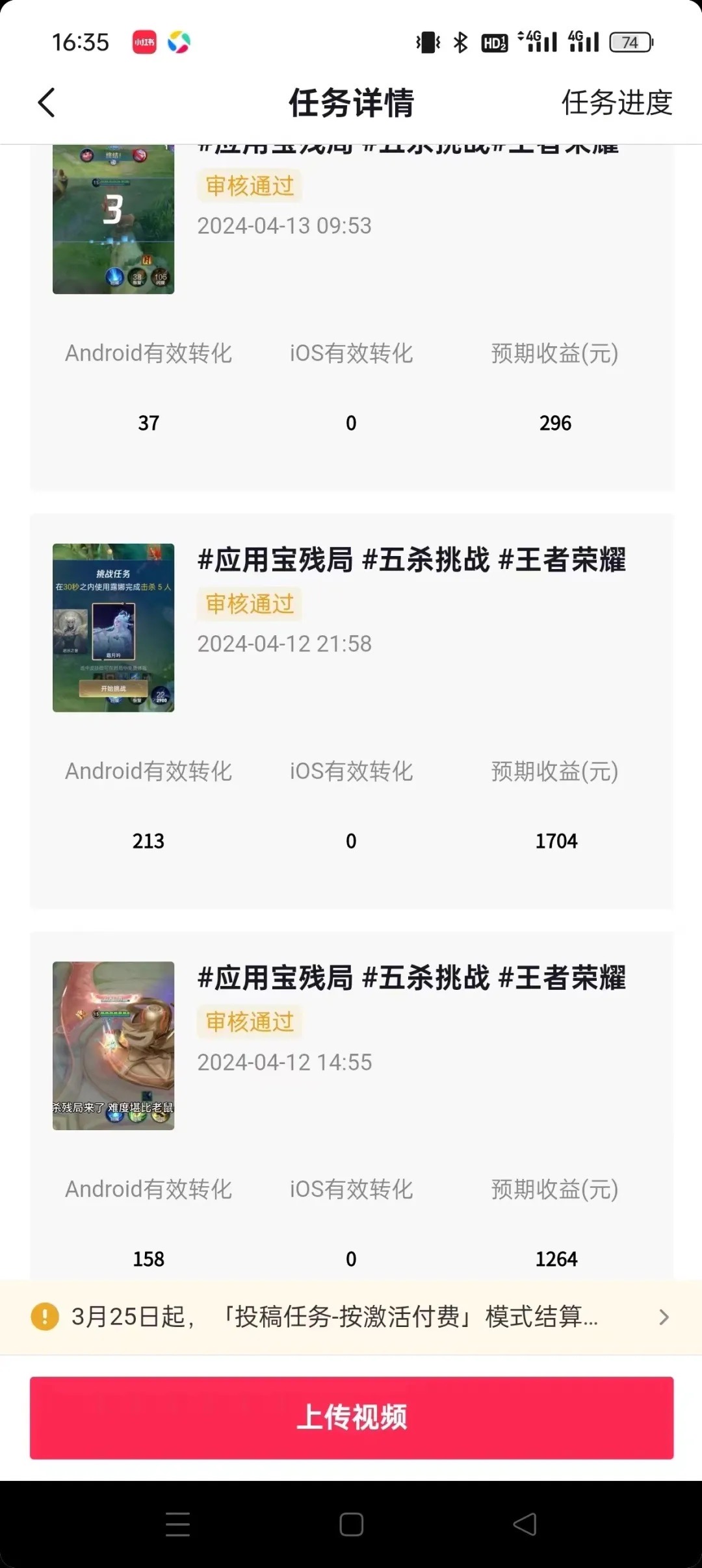The width and height of the screenshot is (702, 1568).
Task: Tap the 上传视频 button
Action: [x=351, y=1417]
